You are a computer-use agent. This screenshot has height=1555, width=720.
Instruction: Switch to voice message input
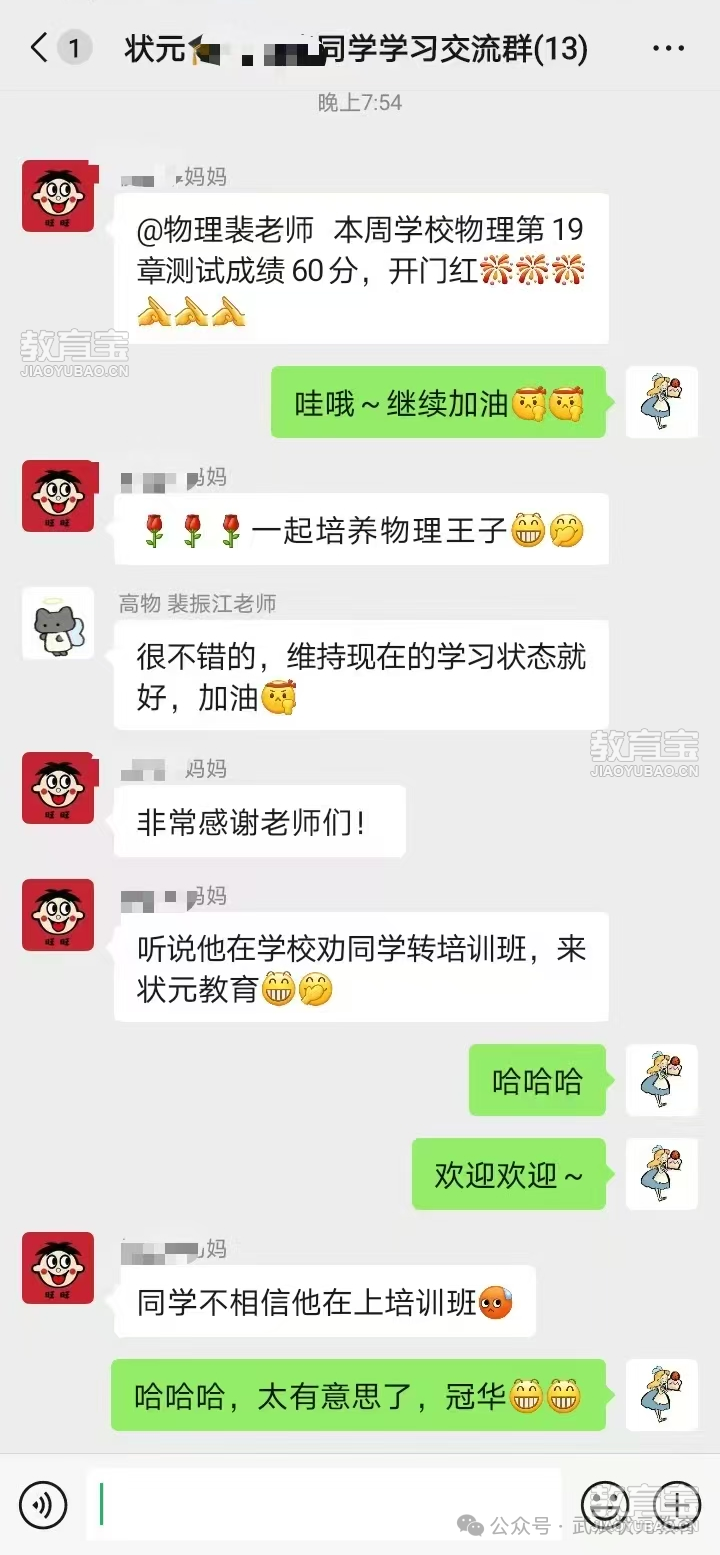point(43,1503)
